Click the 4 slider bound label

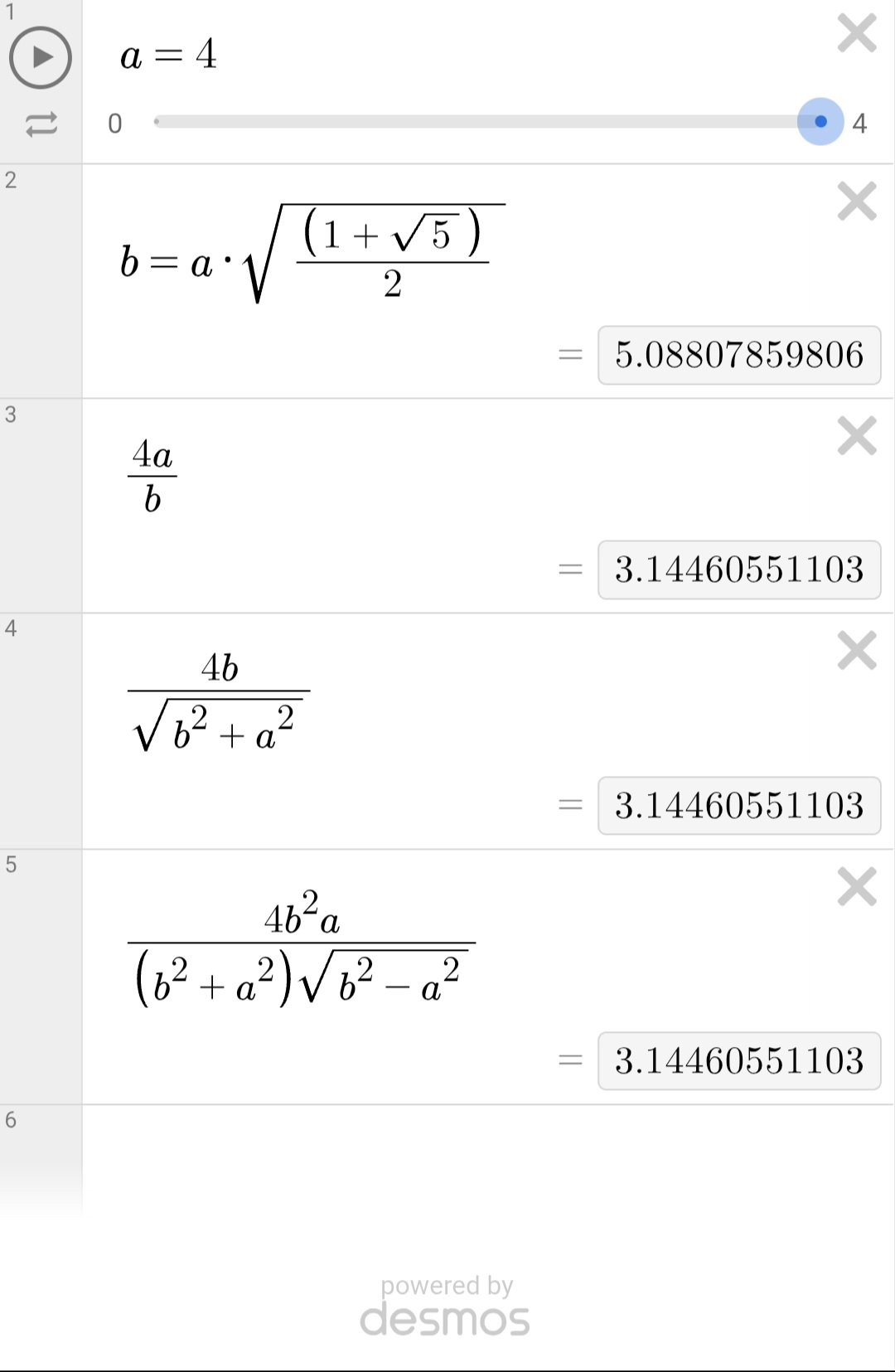tap(860, 124)
